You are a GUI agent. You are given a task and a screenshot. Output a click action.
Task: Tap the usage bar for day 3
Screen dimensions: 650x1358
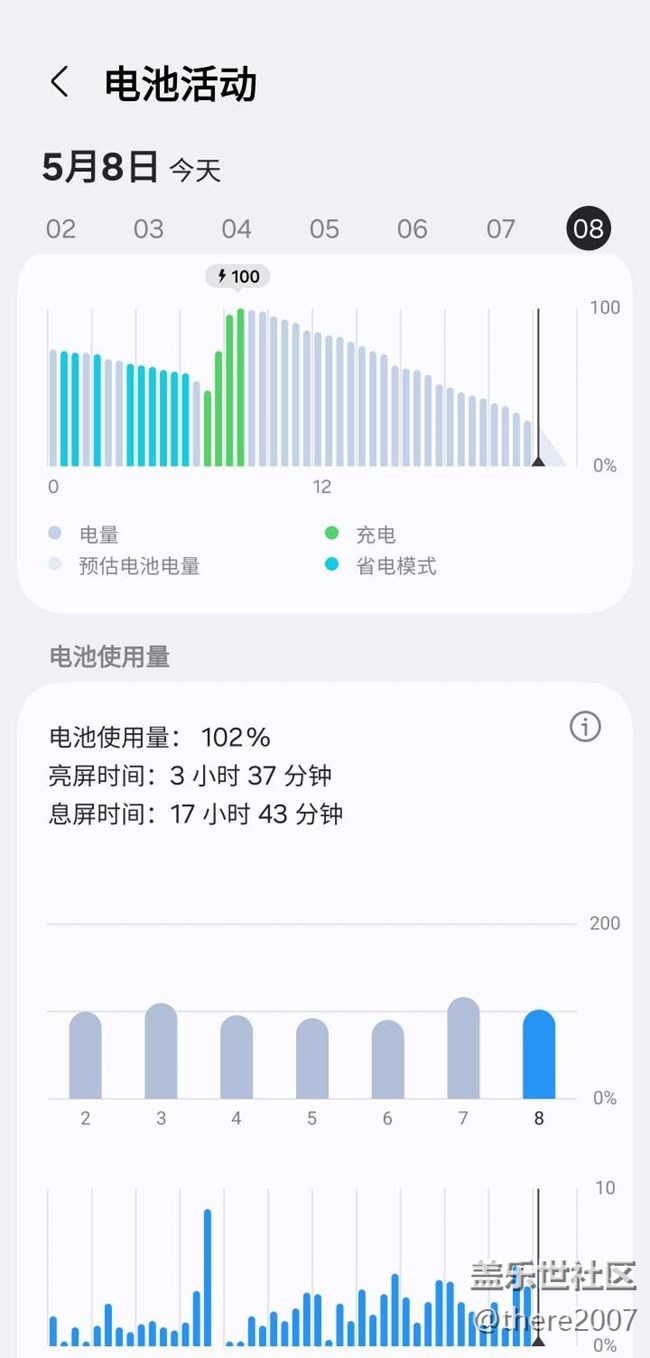pyautogui.click(x=161, y=1052)
